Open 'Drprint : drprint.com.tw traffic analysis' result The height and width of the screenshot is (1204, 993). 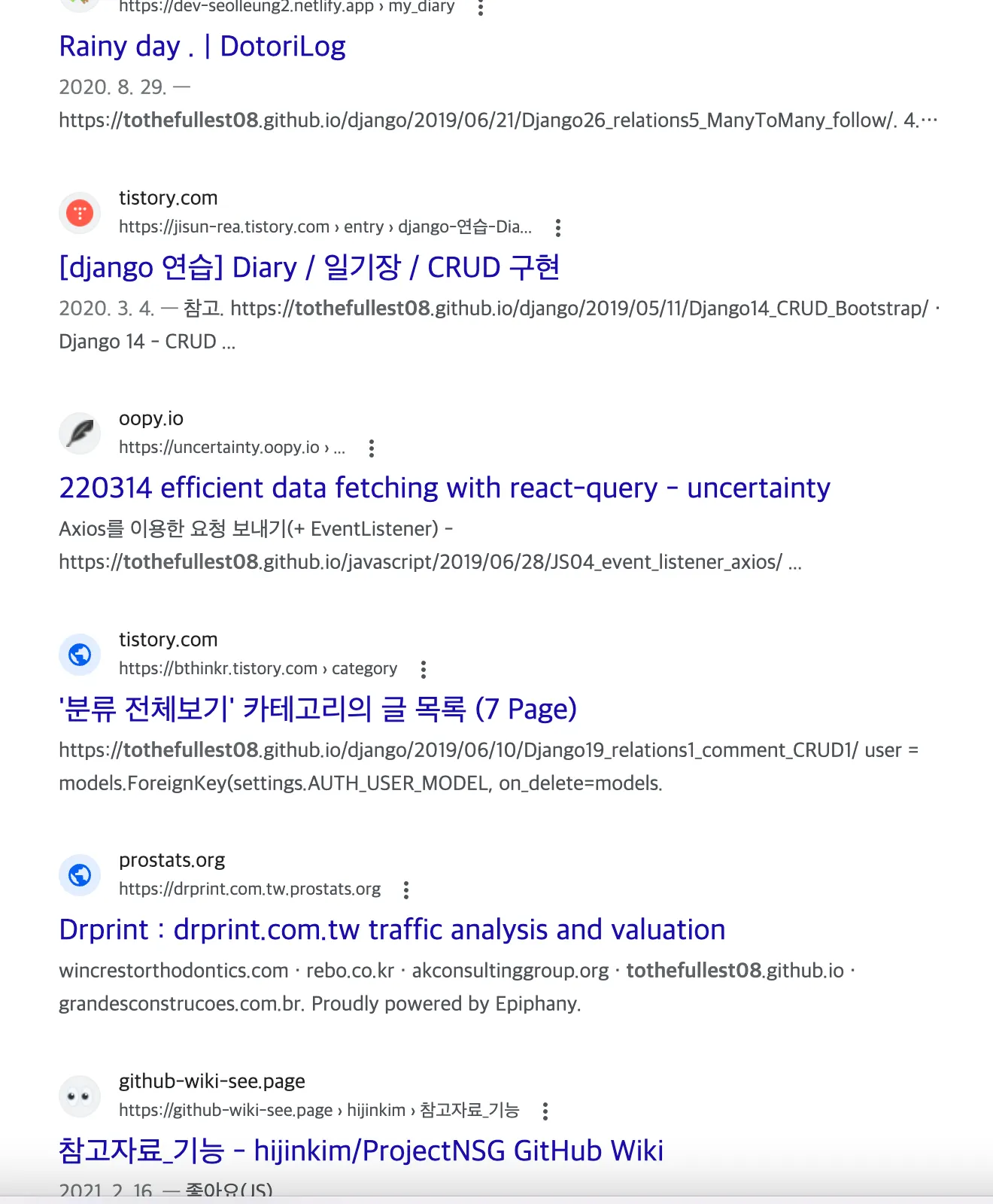click(392, 930)
